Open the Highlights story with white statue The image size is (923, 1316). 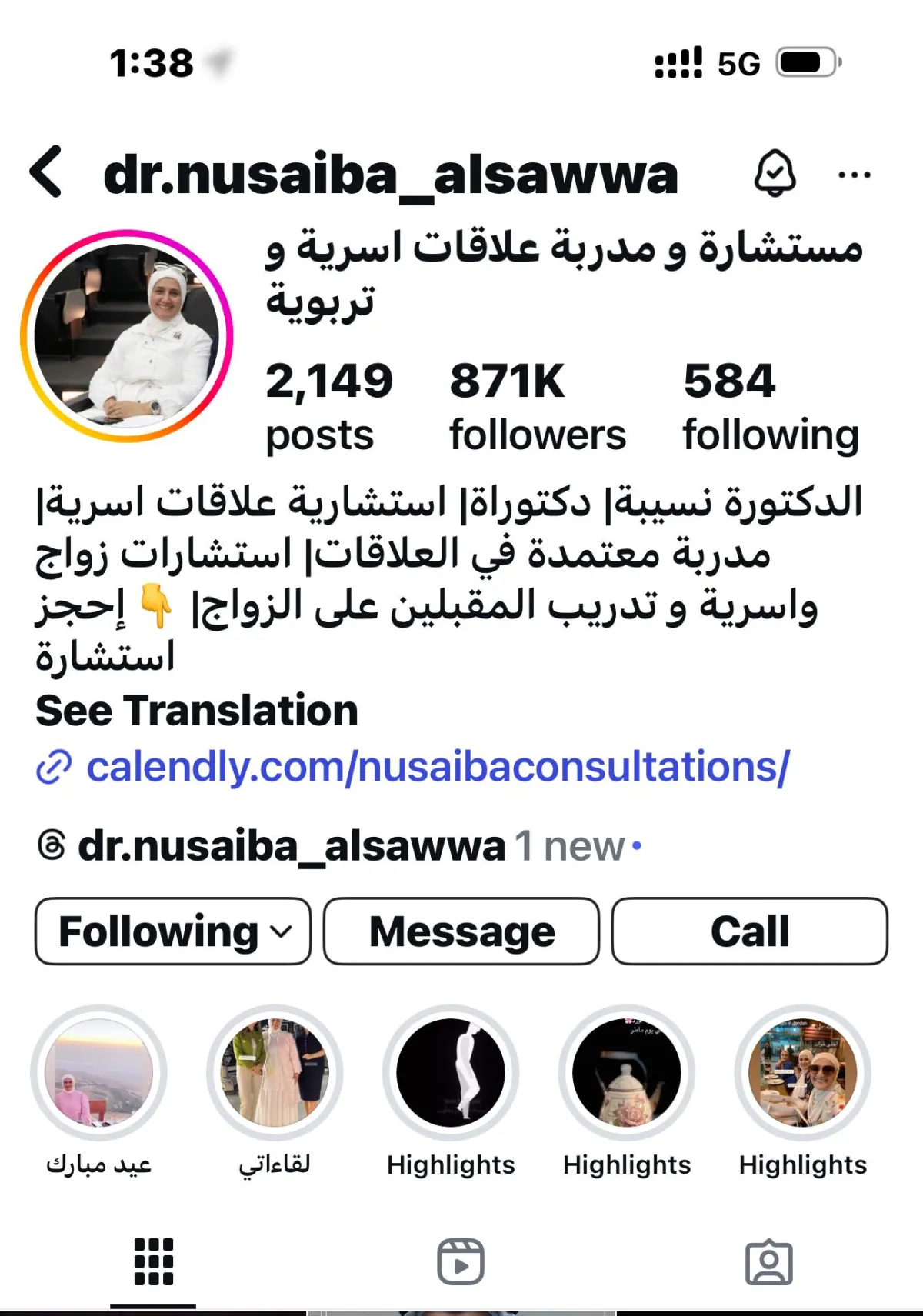coord(451,1073)
